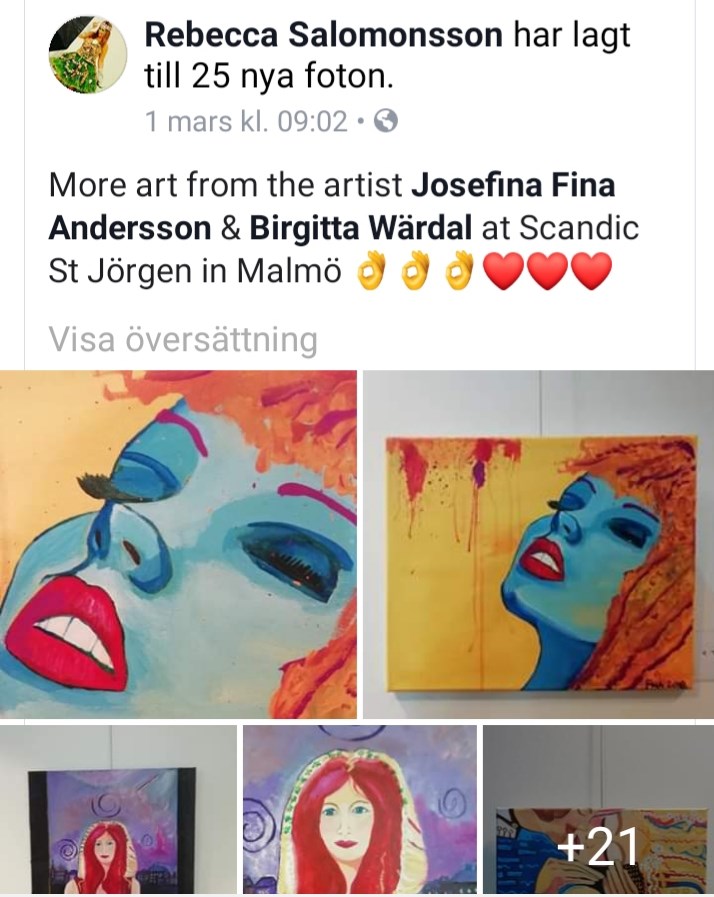The height and width of the screenshot is (897, 714).
Task: Open the black-framed red-haired woman photo
Action: click(118, 809)
